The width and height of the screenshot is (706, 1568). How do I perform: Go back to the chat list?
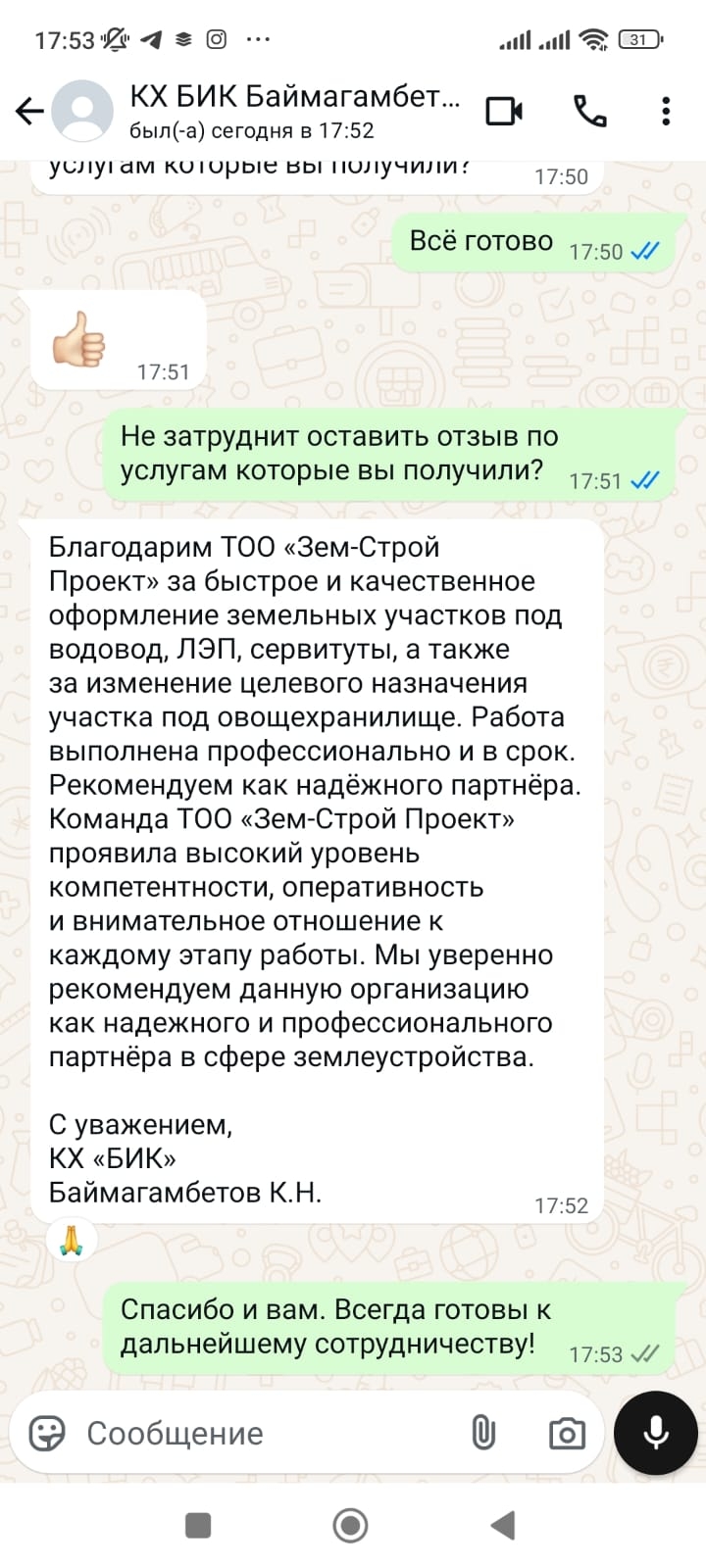click(29, 112)
